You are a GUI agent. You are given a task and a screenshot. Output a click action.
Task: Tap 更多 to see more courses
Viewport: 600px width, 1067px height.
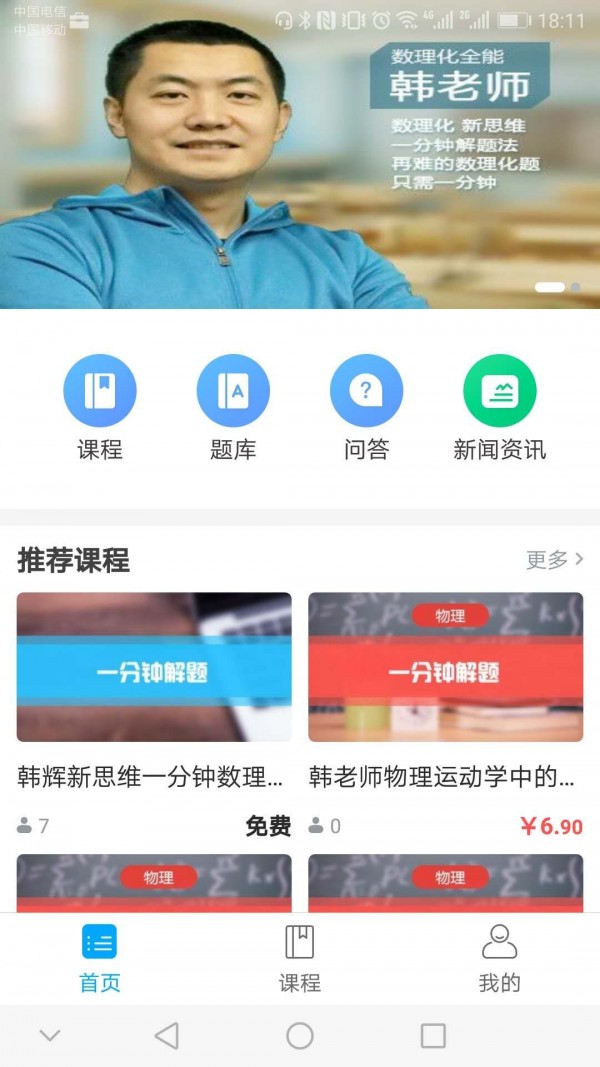tap(555, 560)
